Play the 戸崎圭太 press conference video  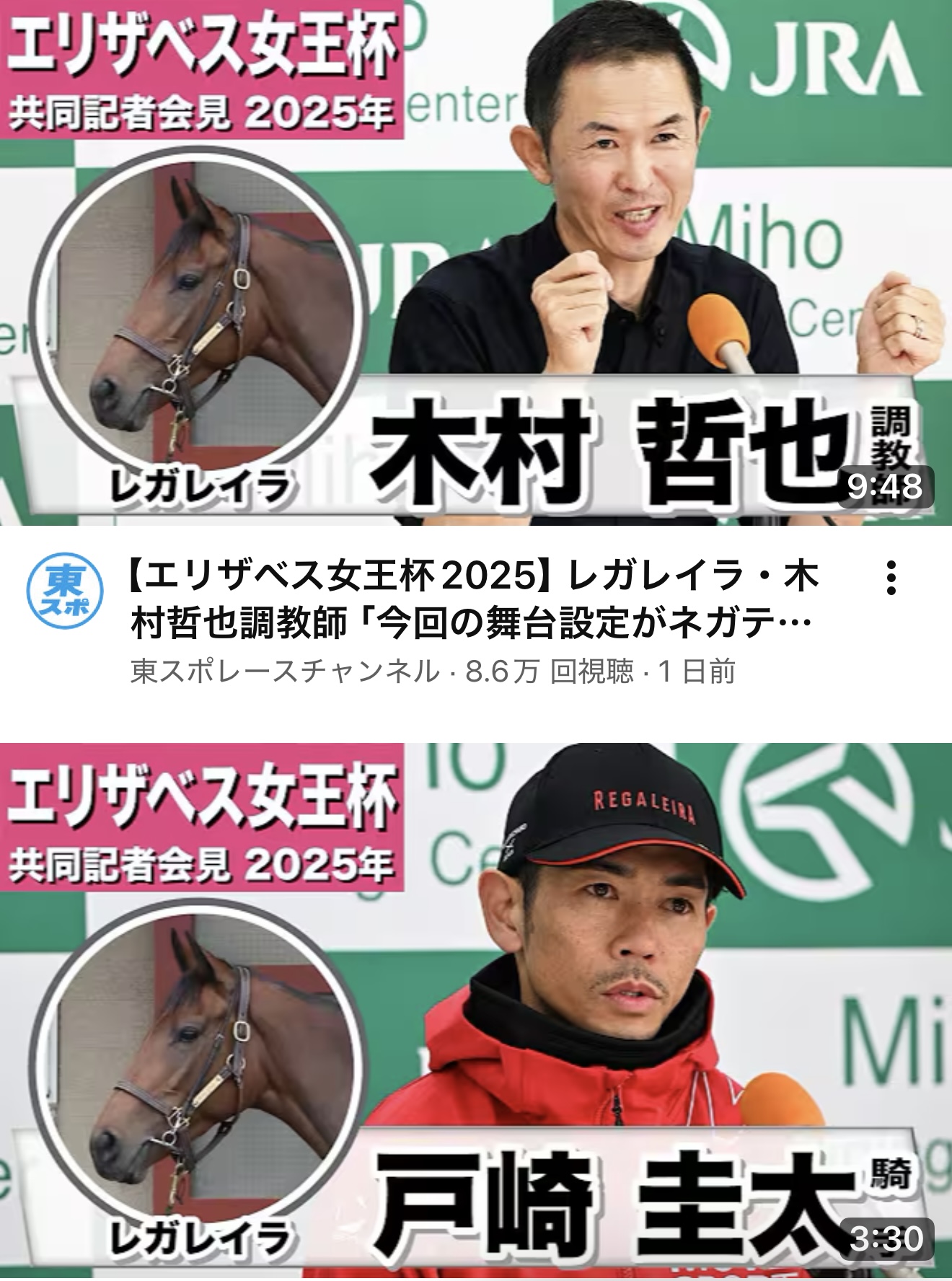point(476,1010)
